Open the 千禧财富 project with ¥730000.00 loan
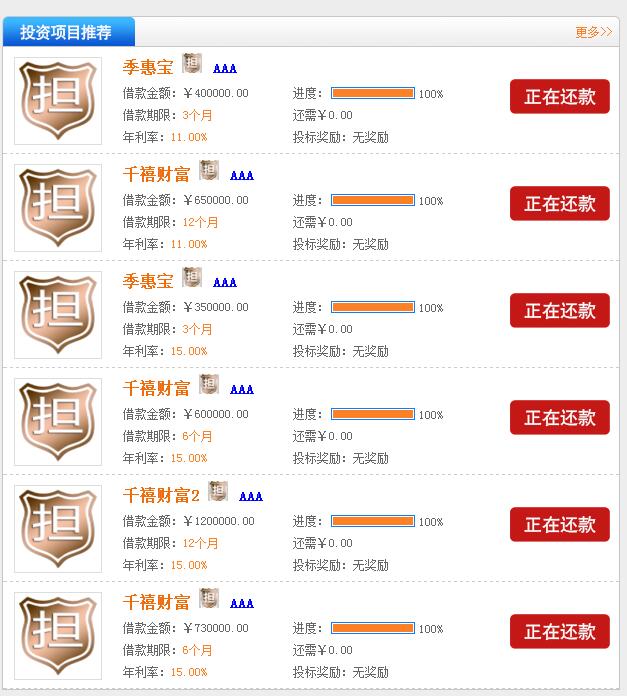Viewport: 627px width, 696px height. [x=156, y=602]
